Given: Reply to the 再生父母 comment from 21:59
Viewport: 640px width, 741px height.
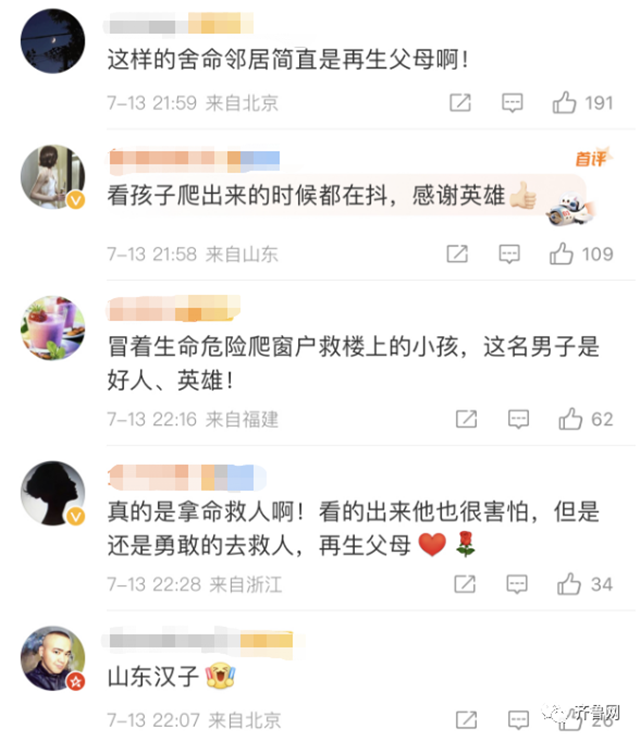Looking at the screenshot, I should click(512, 102).
